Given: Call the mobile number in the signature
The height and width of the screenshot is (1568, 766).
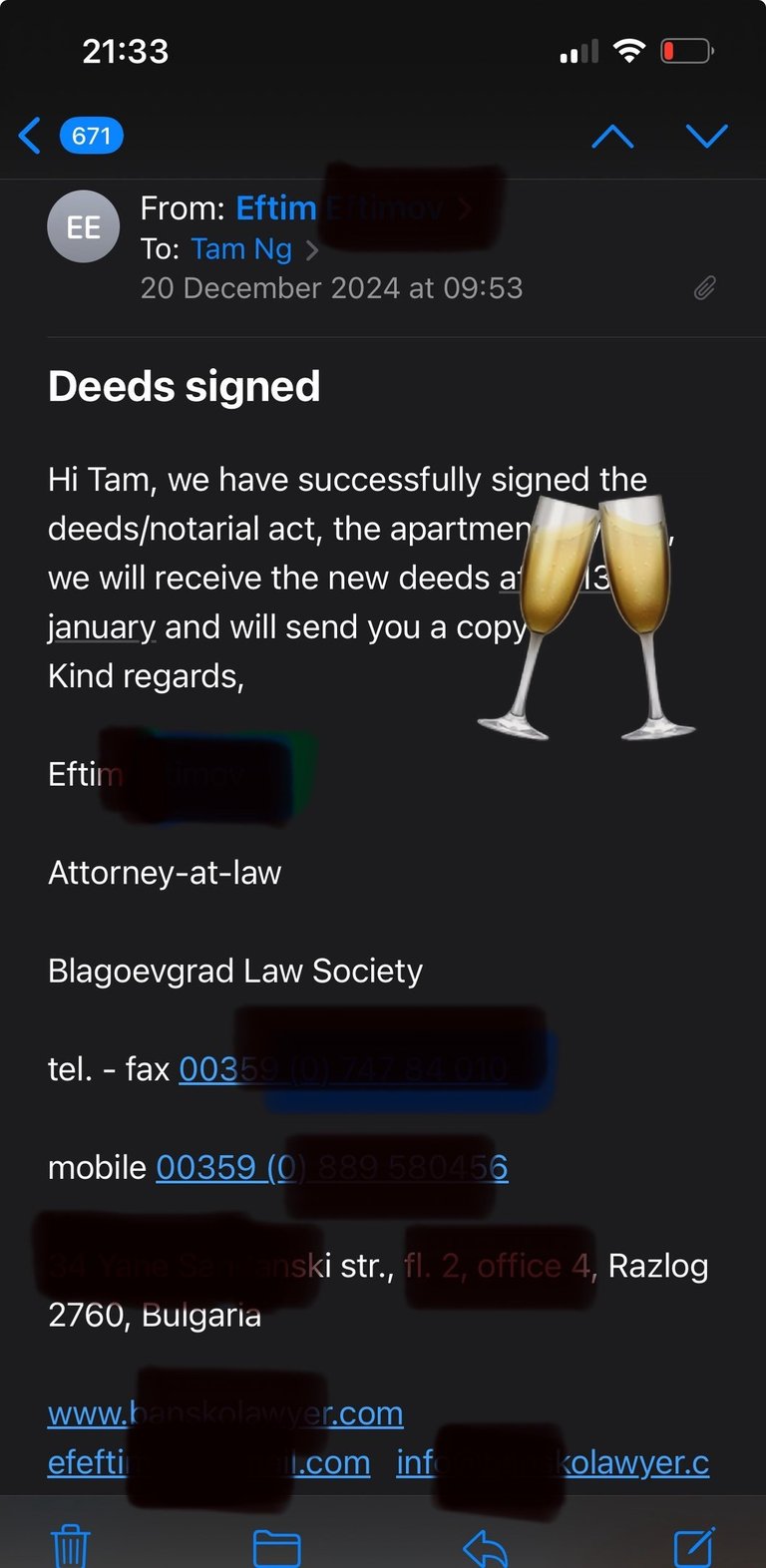Looking at the screenshot, I should click(331, 1167).
